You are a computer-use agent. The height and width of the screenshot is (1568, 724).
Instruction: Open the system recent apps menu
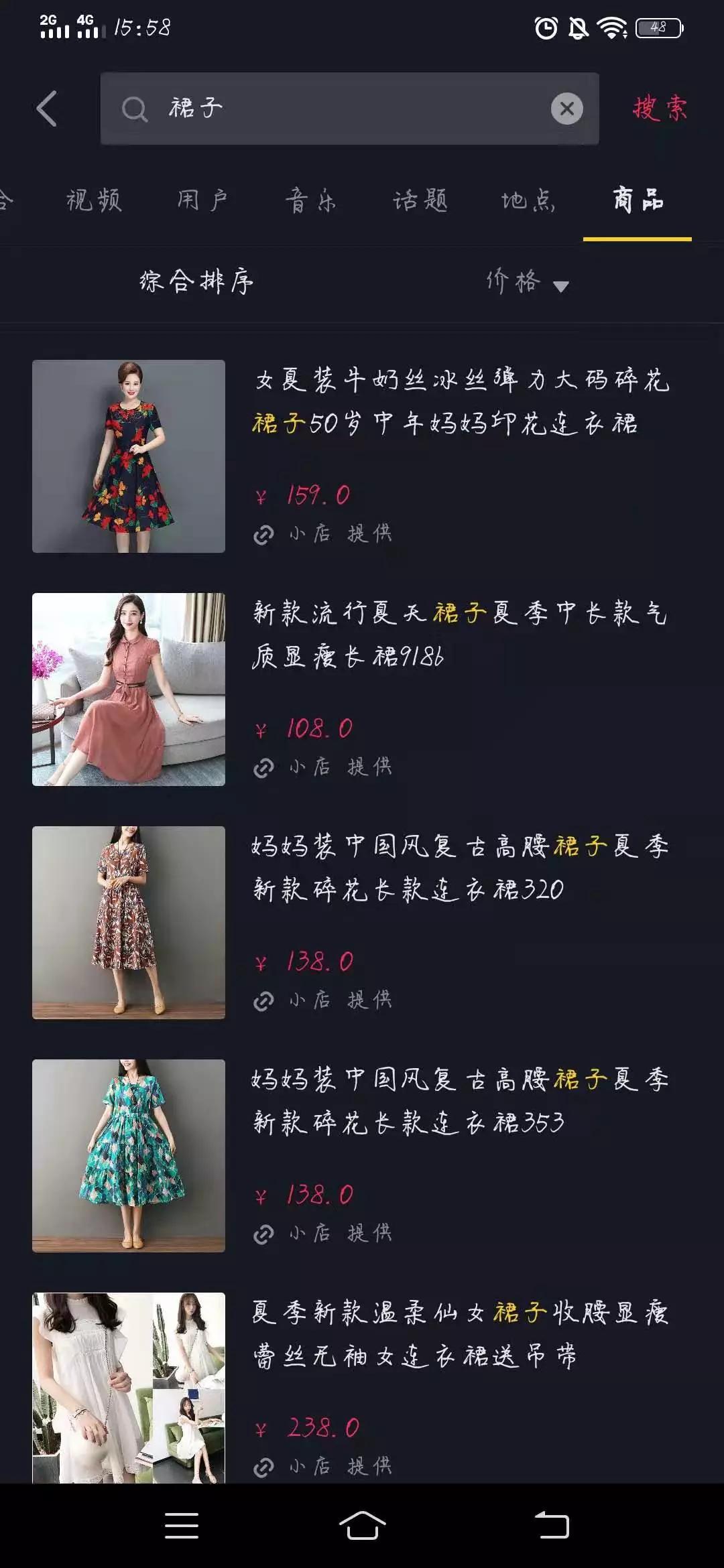[182, 1526]
